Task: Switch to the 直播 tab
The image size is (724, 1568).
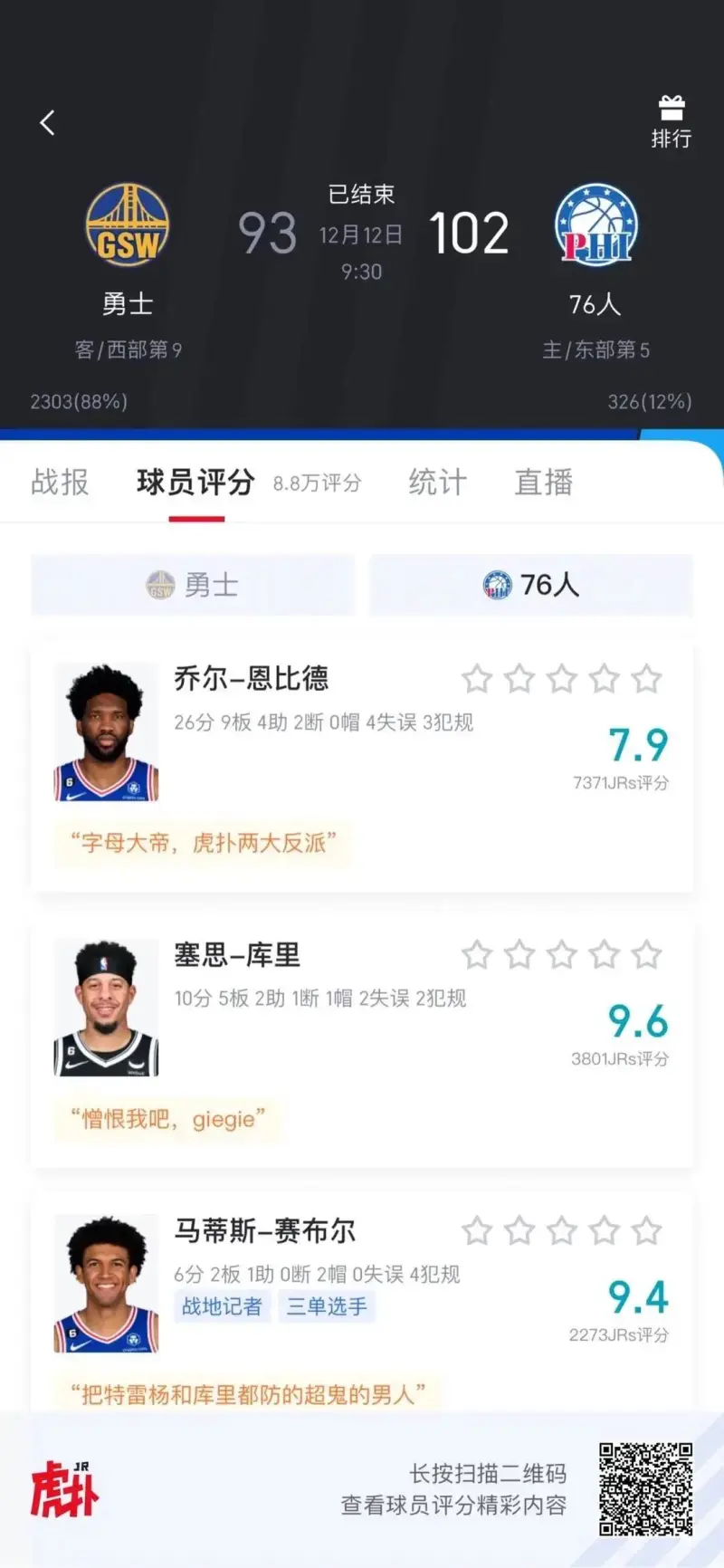Action: [543, 482]
